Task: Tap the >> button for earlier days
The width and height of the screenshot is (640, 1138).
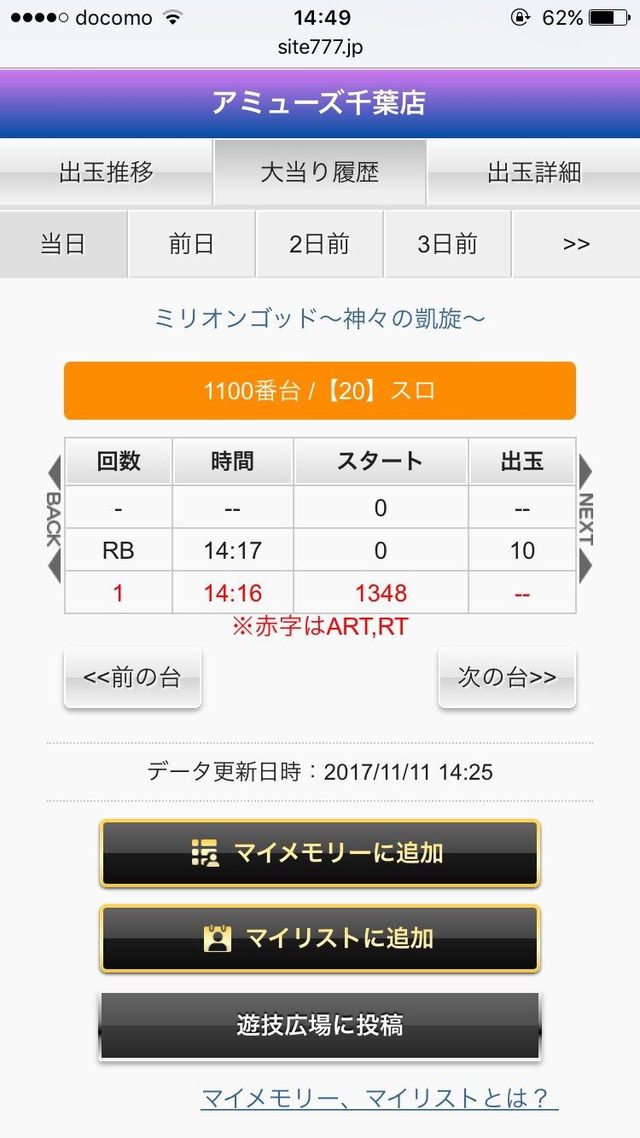Action: tap(576, 244)
